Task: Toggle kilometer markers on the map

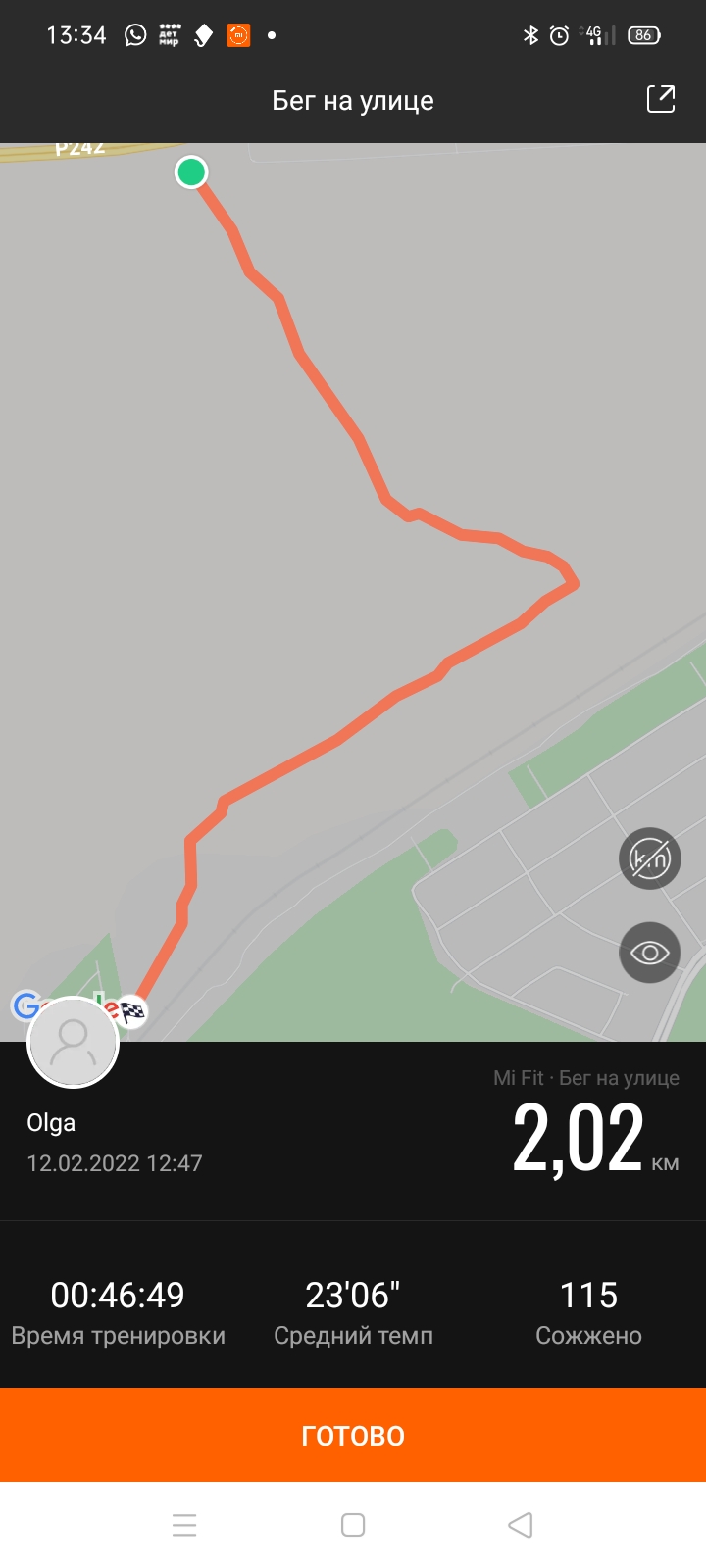Action: click(649, 858)
